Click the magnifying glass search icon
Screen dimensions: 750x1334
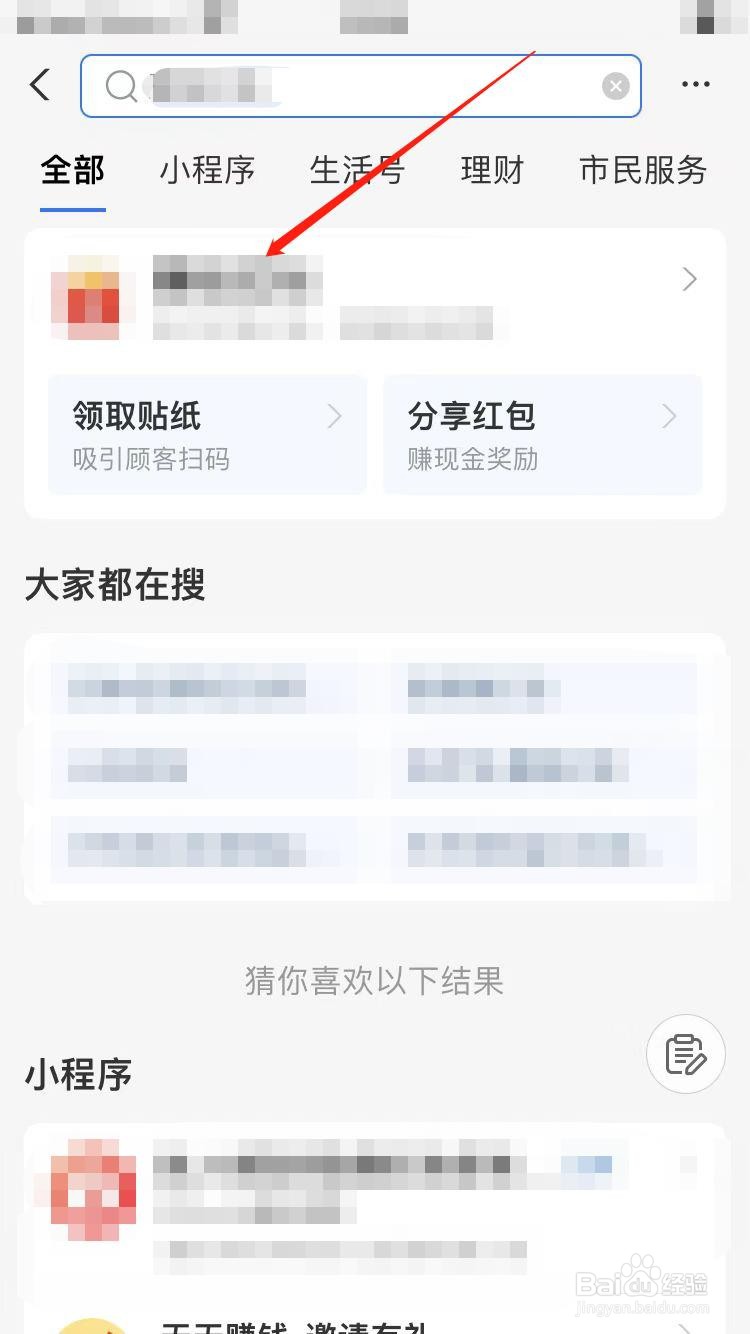[x=120, y=85]
